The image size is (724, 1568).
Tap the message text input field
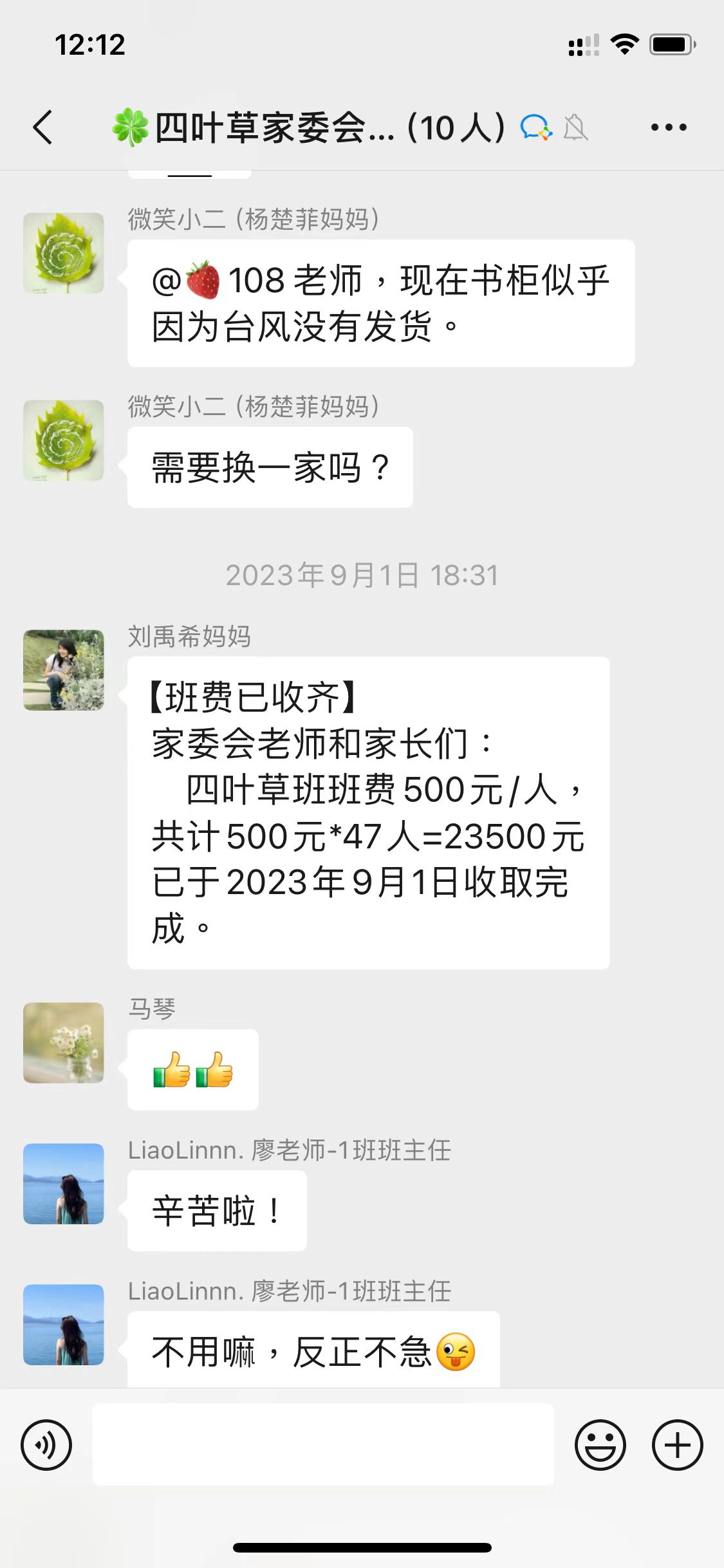click(323, 1444)
